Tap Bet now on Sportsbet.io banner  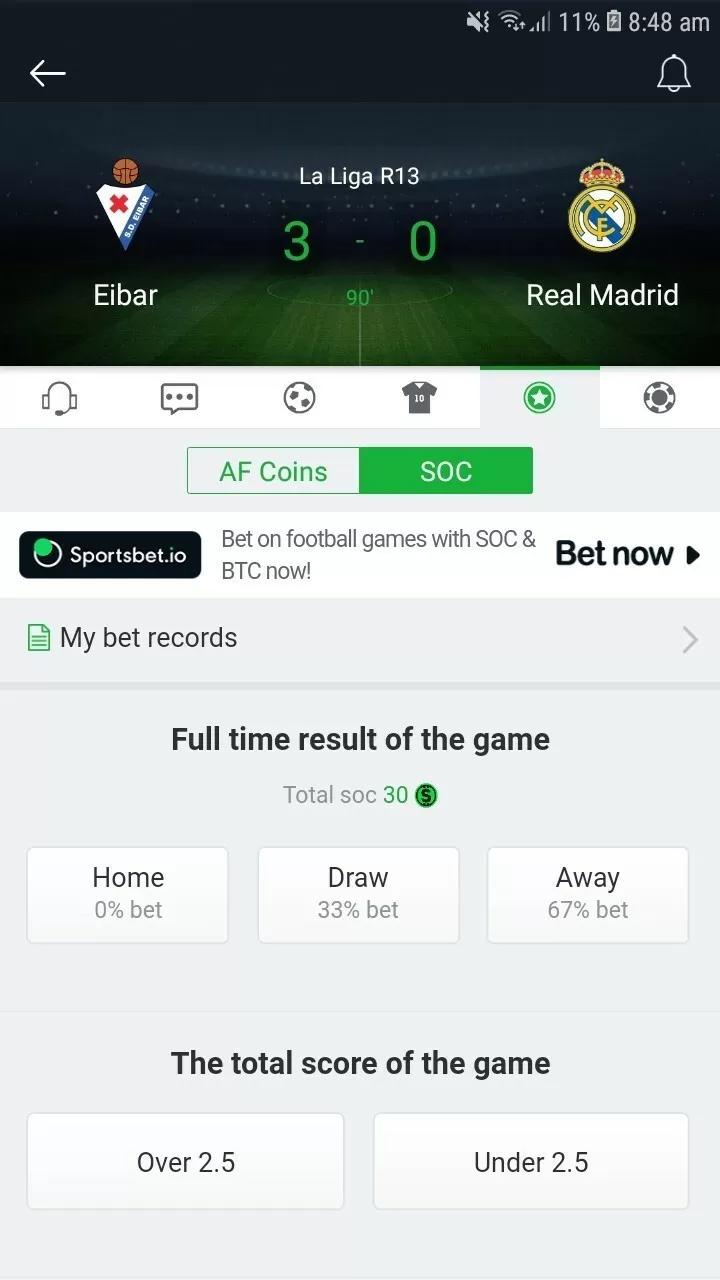tap(627, 554)
